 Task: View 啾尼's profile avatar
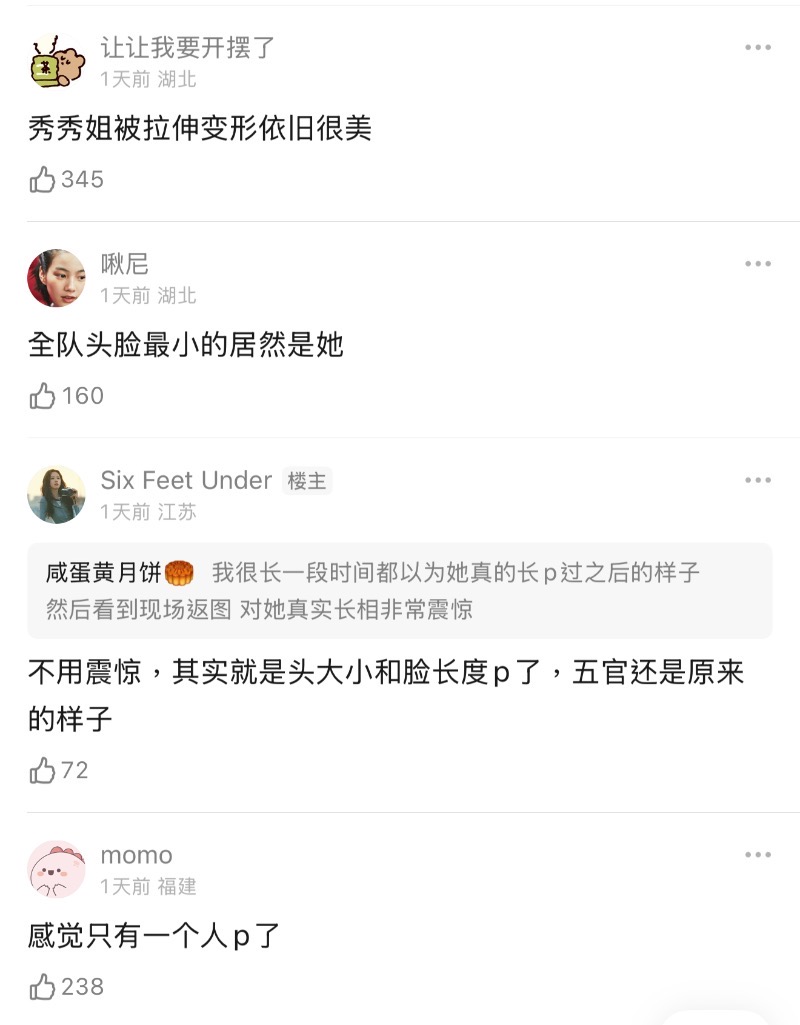tap(56, 278)
